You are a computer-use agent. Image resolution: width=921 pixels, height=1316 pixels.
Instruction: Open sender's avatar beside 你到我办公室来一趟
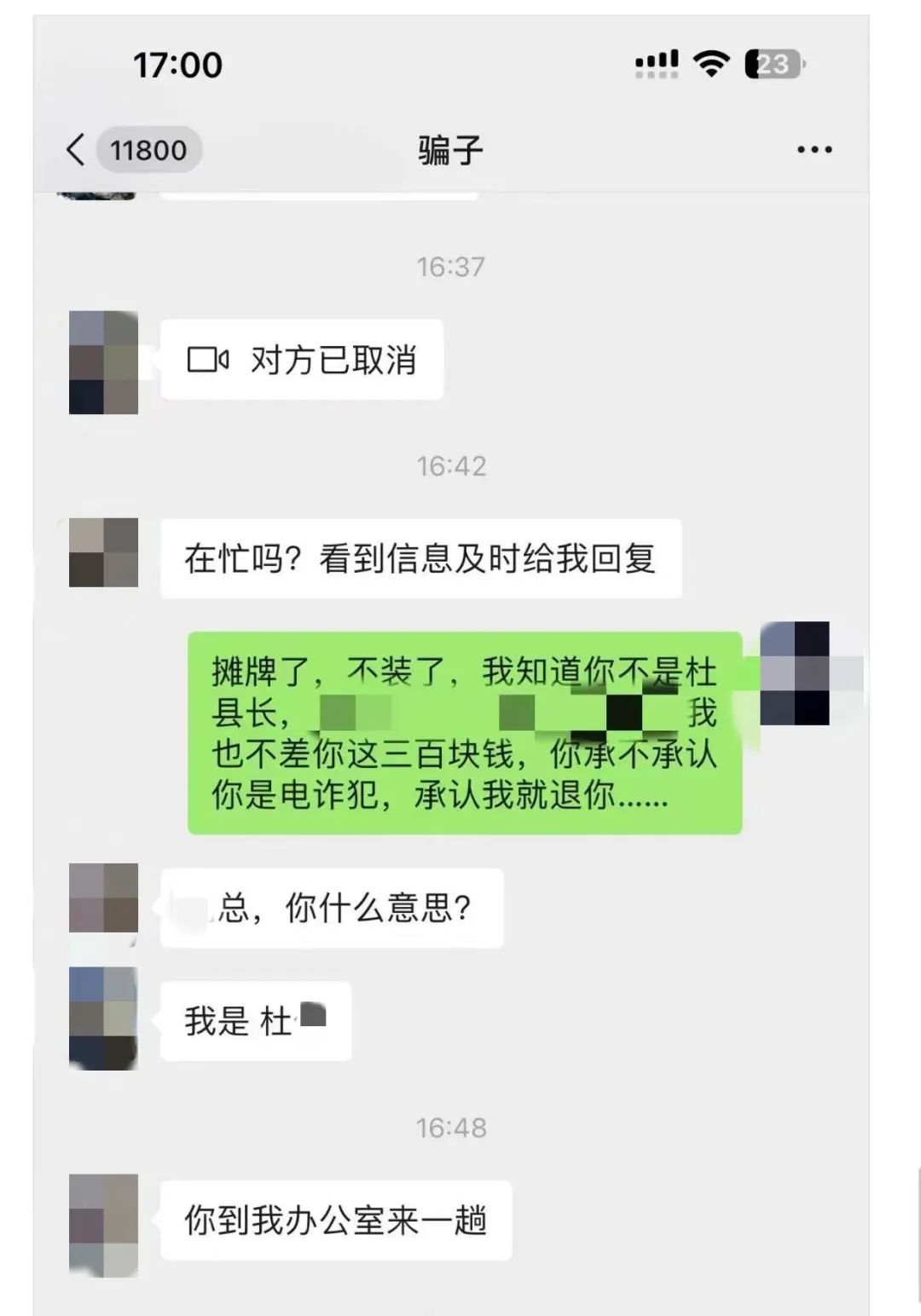coord(103,1225)
